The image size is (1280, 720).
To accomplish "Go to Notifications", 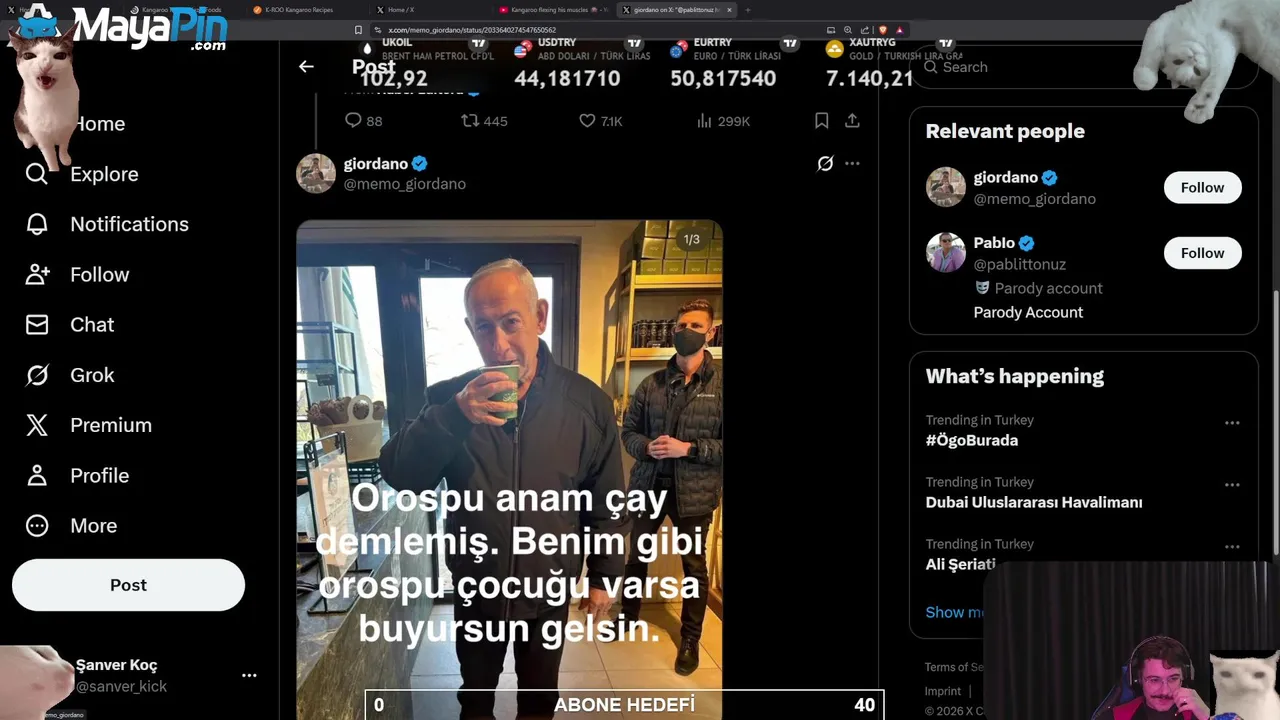I will pyautogui.click(x=128, y=224).
